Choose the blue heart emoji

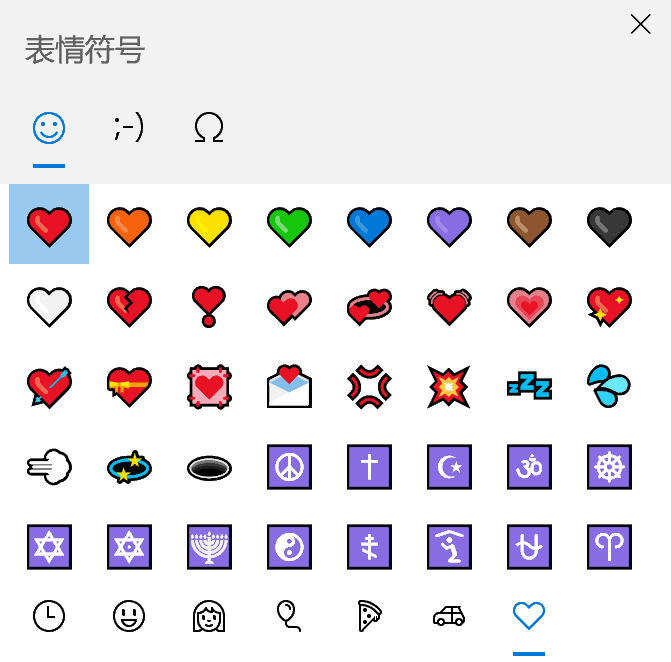[369, 225]
